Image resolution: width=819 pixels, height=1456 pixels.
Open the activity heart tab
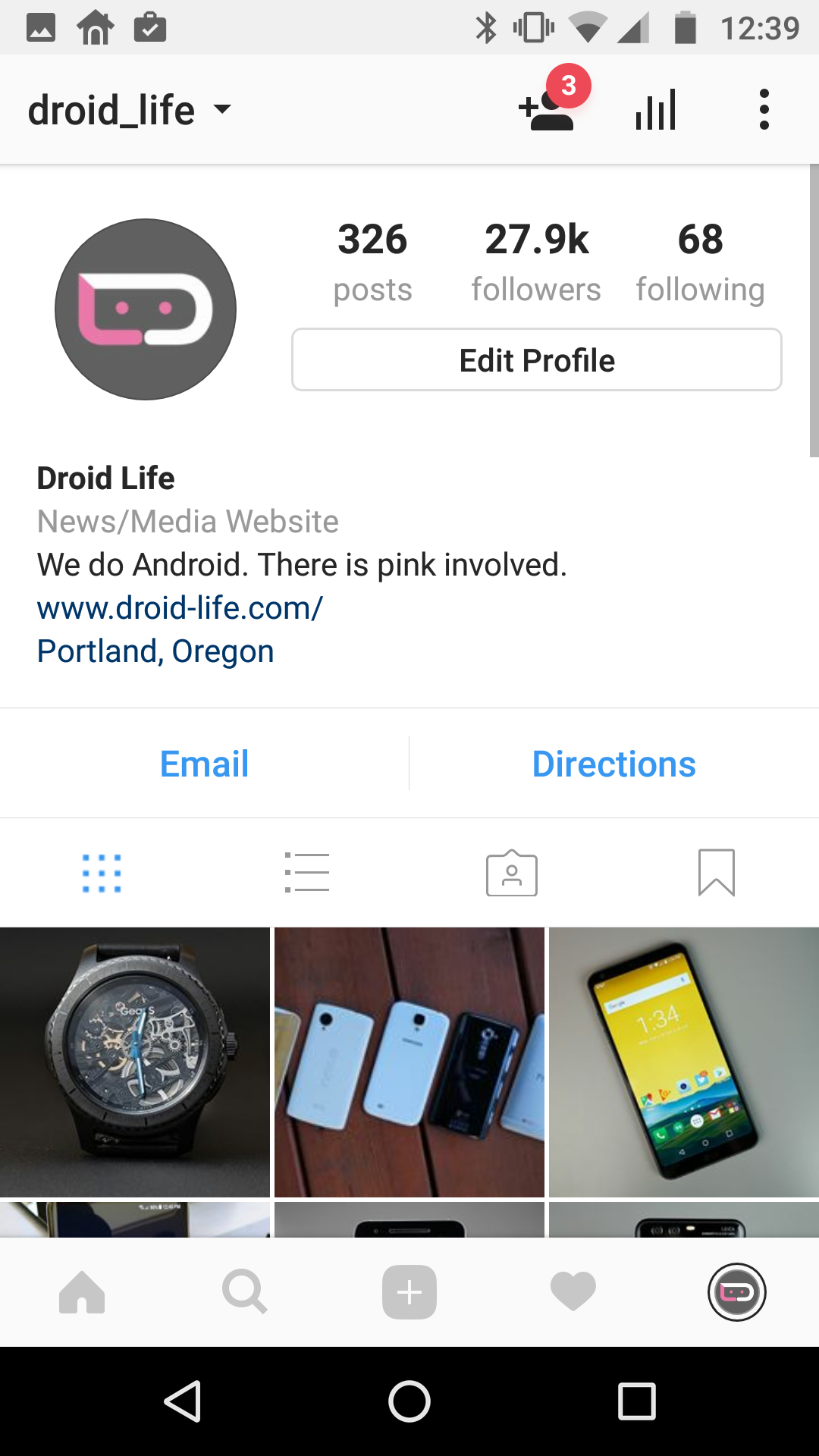[x=573, y=1292]
